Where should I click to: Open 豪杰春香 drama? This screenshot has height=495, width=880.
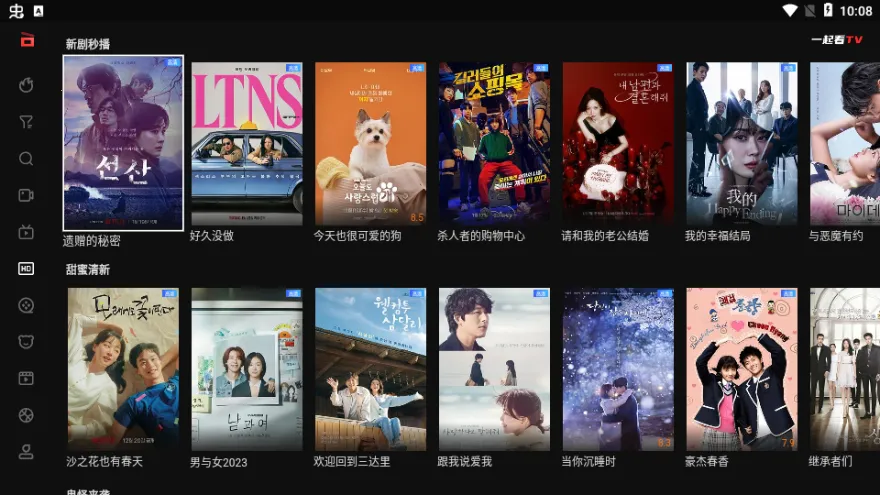pos(741,369)
